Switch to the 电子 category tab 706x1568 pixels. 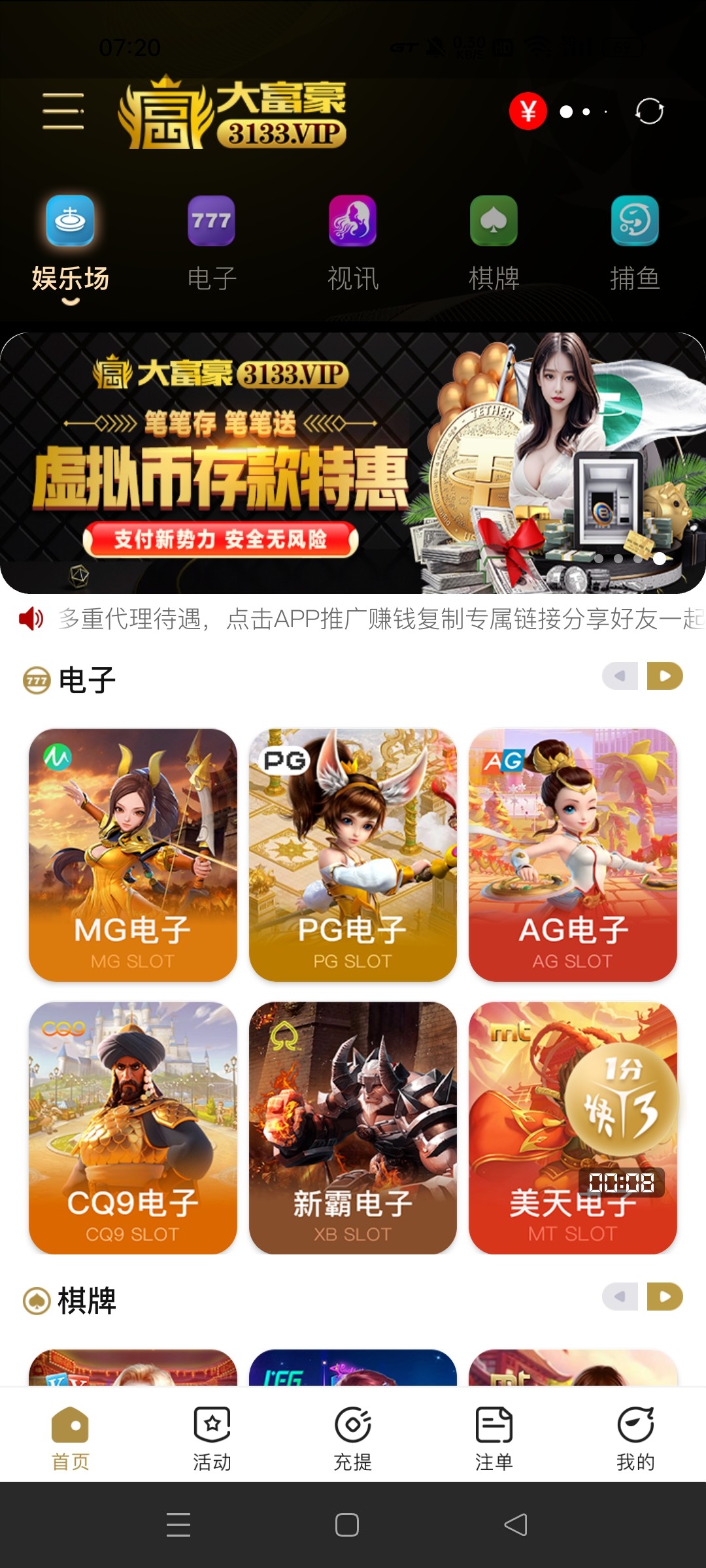coord(211,243)
